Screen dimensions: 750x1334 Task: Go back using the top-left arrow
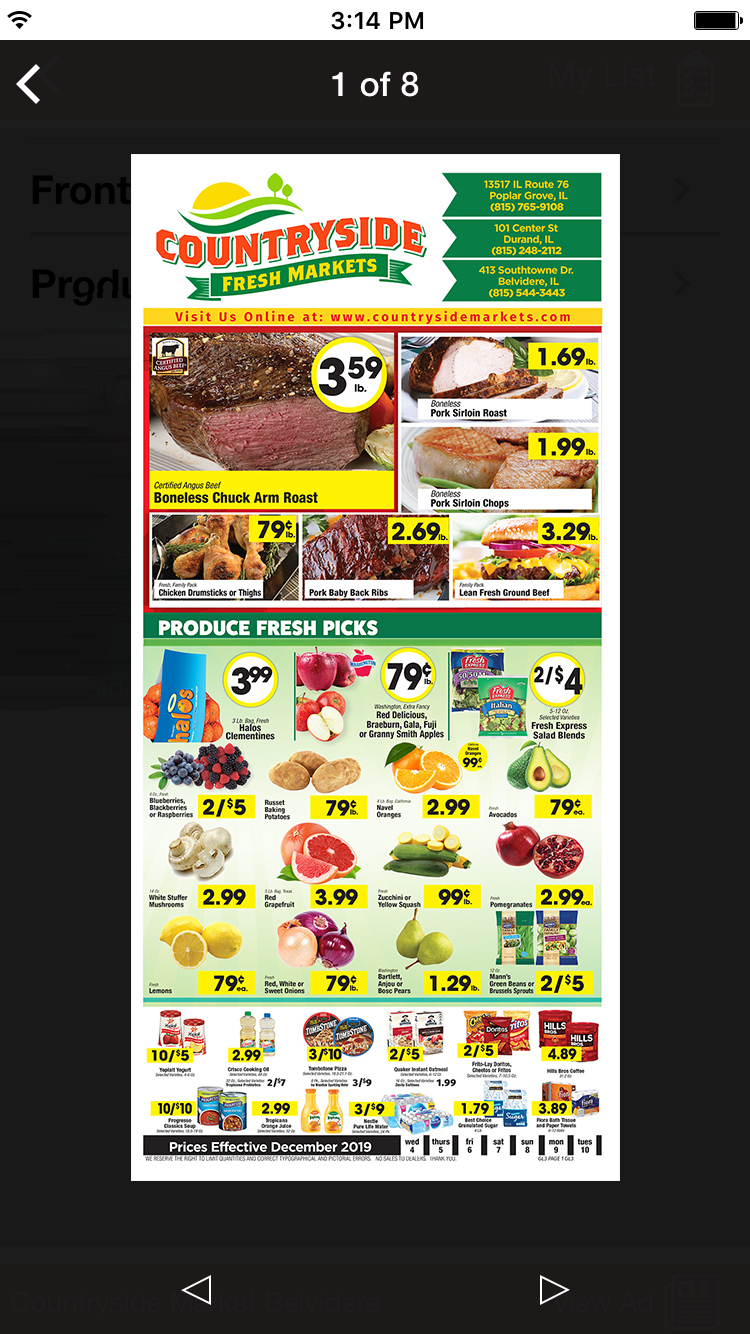30,85
